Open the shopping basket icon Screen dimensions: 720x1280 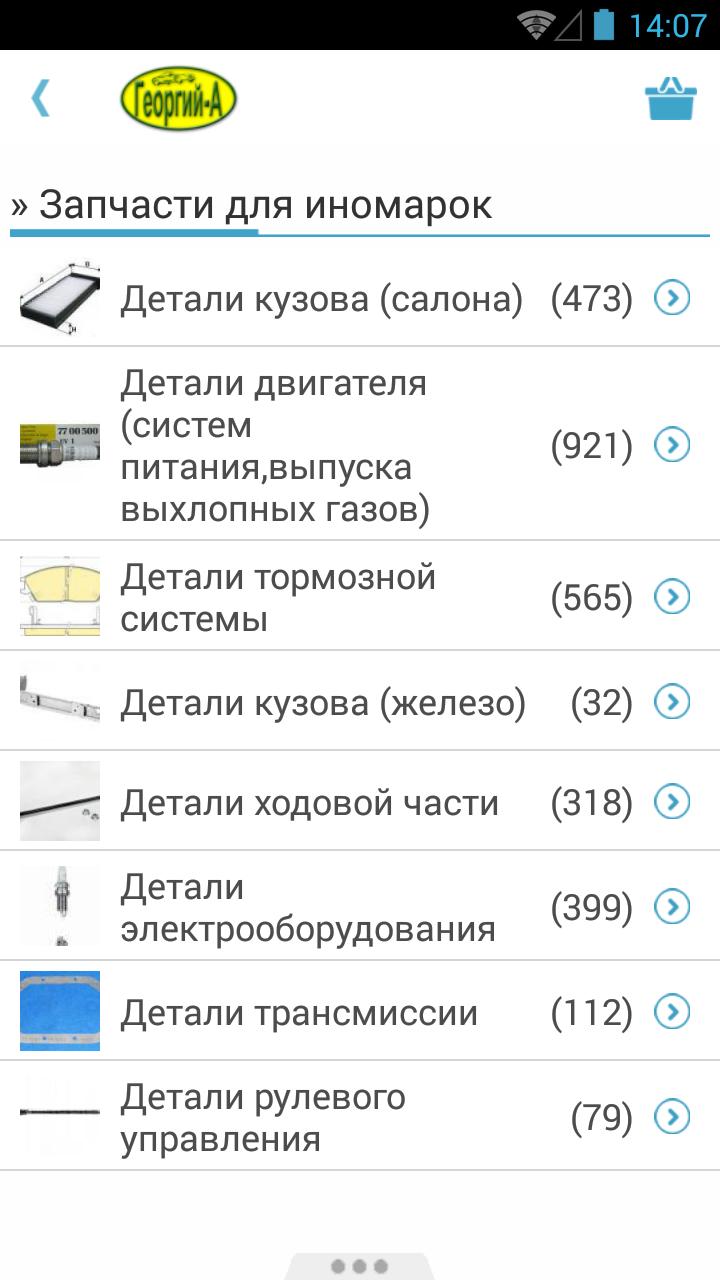tap(672, 97)
